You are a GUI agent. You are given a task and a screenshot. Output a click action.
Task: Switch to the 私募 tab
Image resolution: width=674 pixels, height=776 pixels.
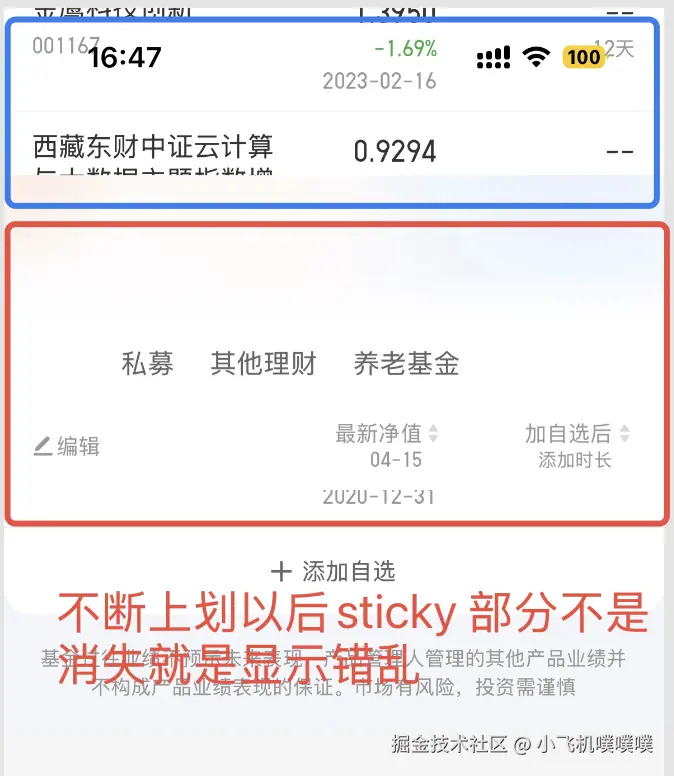pyautogui.click(x=147, y=364)
